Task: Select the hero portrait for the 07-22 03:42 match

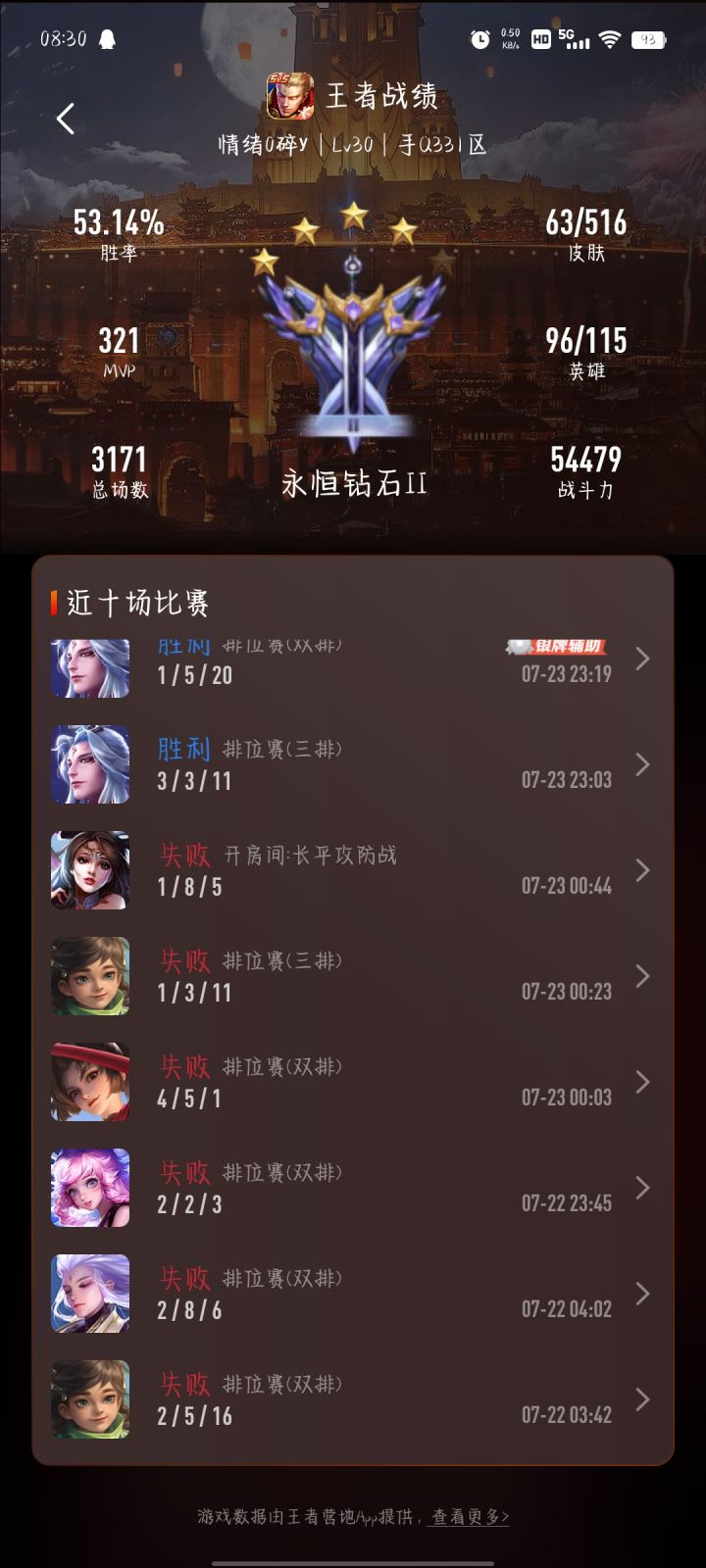Action: [x=88, y=1401]
